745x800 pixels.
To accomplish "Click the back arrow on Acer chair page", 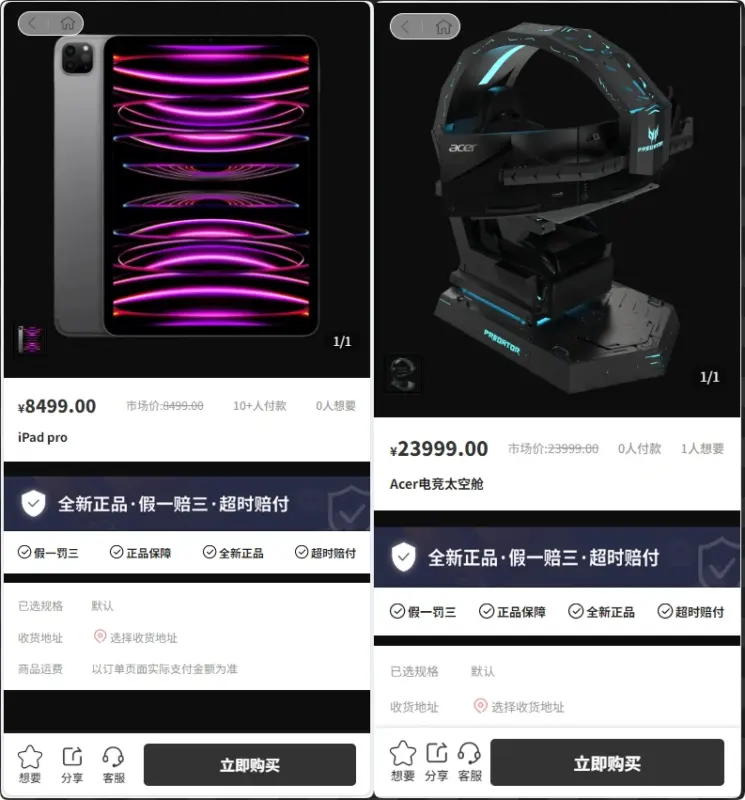I will (403, 27).
